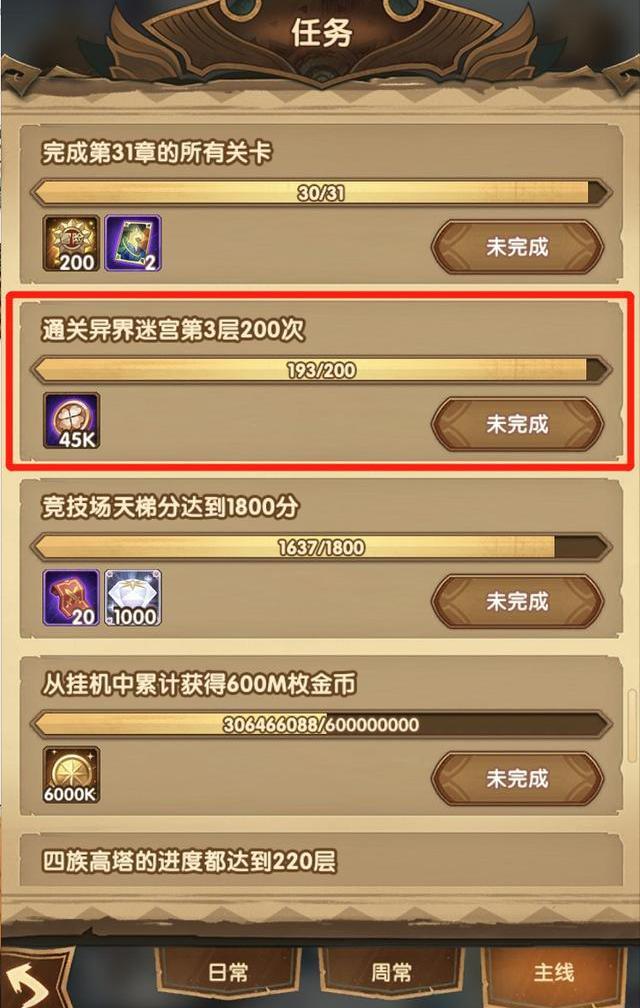Inspect the 1000 diamond reward

132,598
